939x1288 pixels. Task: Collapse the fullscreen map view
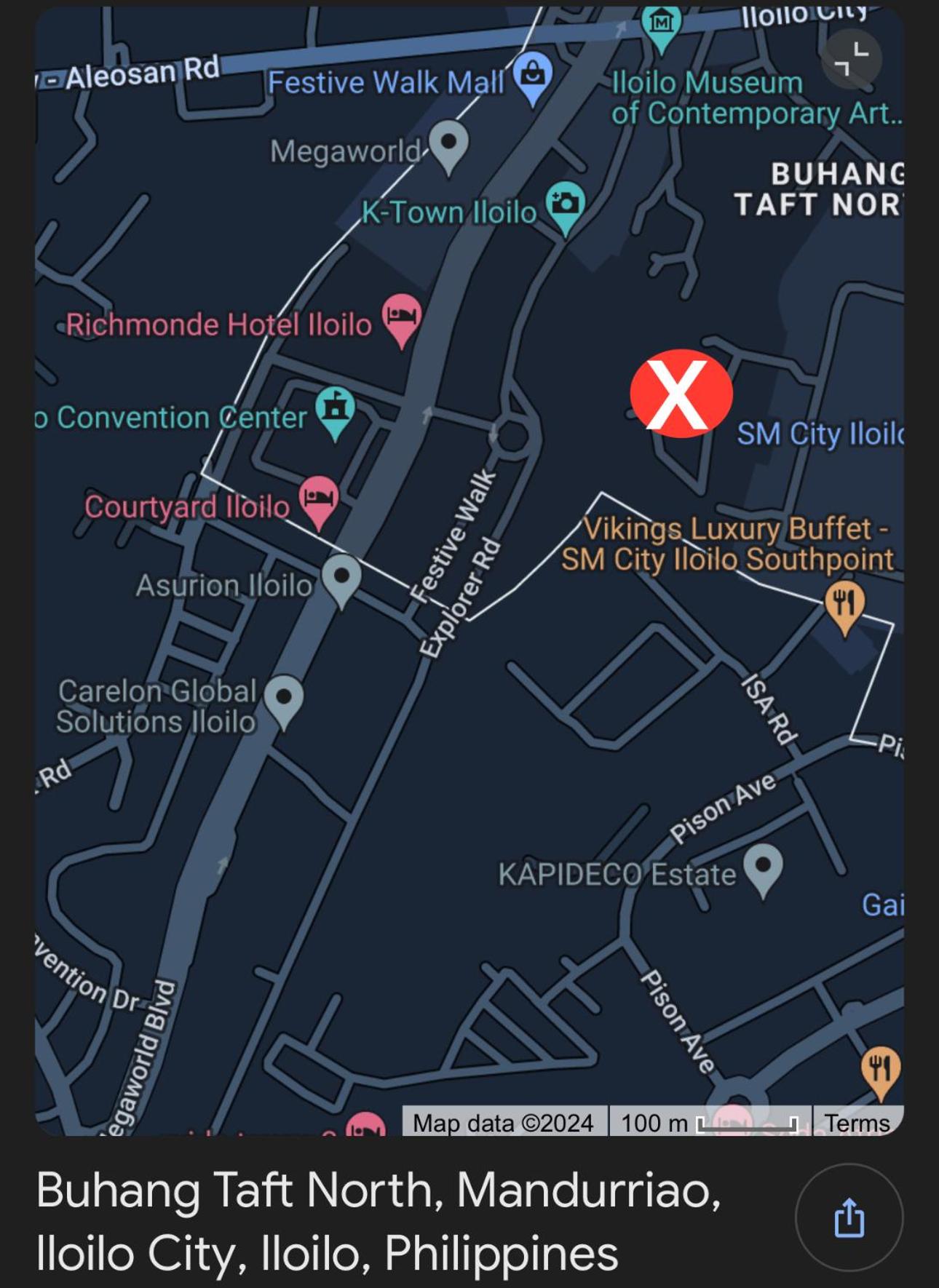click(851, 59)
